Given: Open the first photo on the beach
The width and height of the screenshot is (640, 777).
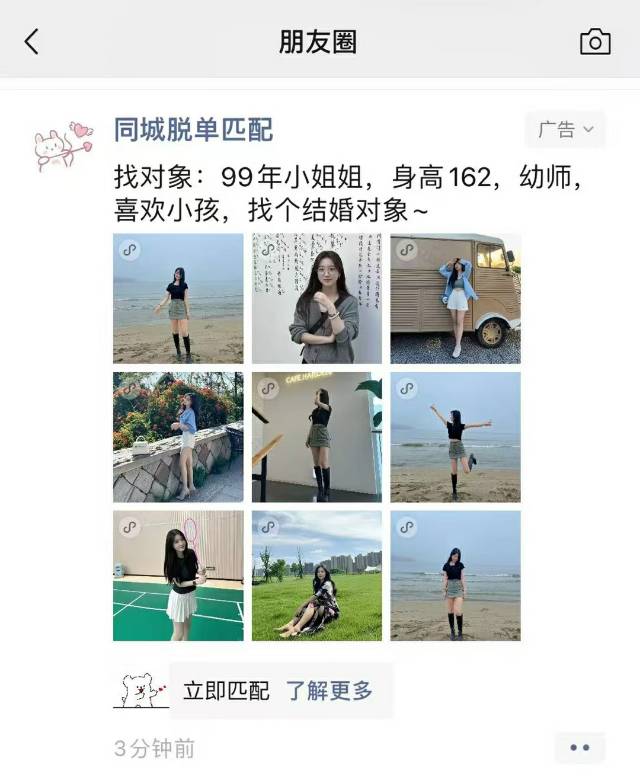Looking at the screenshot, I should 178,298.
